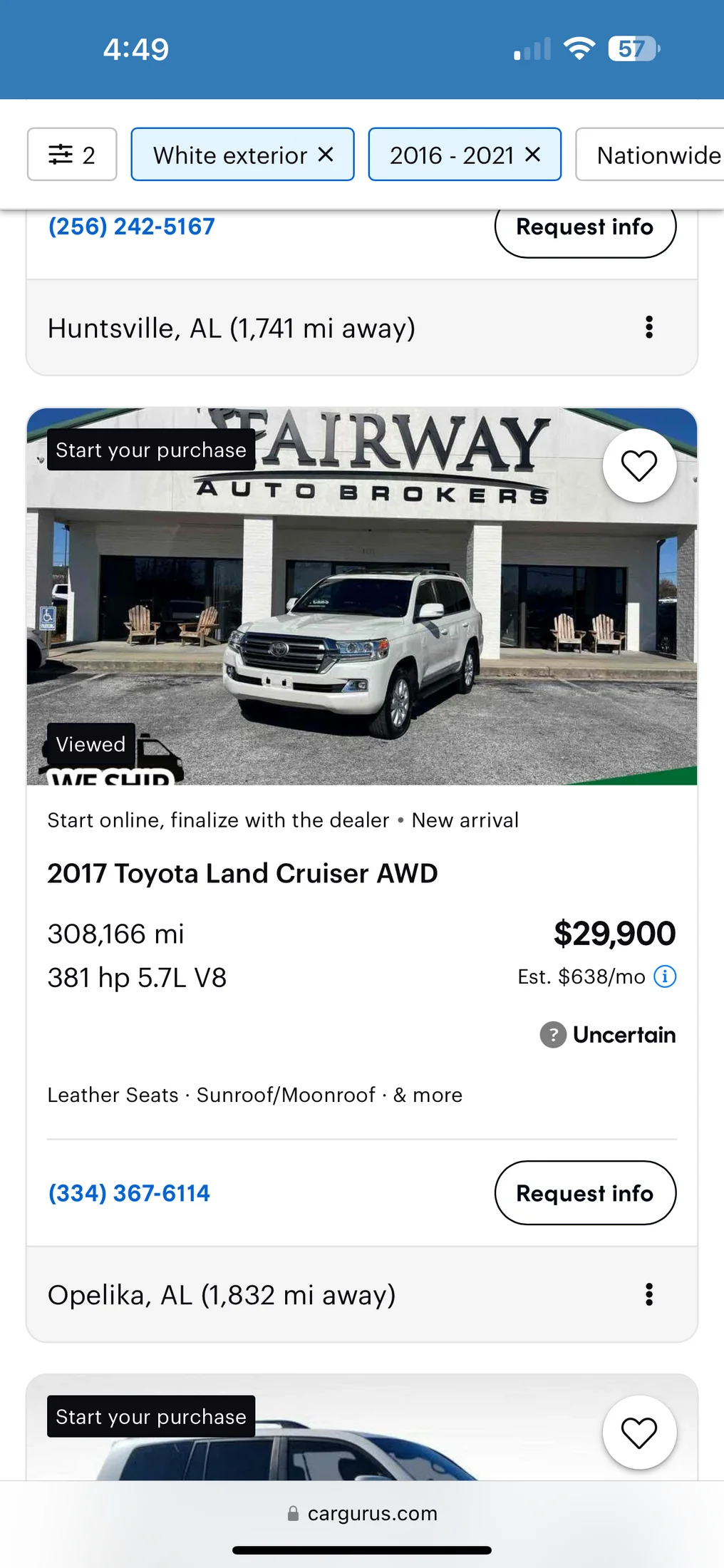Show info about the estimated $638/mo payment
The height and width of the screenshot is (1568, 724).
665,976
